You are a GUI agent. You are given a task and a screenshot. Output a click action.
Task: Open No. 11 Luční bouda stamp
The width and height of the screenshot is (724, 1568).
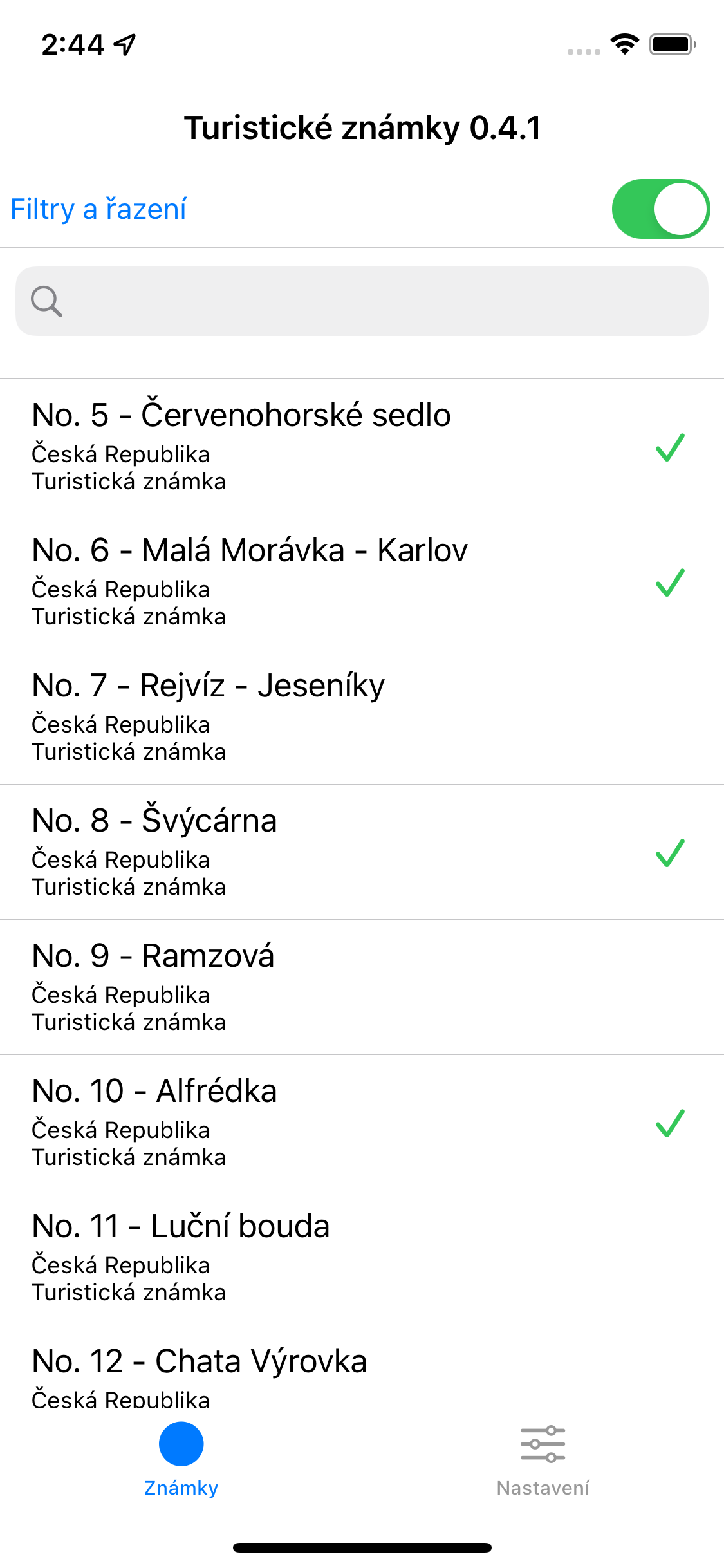(x=322, y=1258)
